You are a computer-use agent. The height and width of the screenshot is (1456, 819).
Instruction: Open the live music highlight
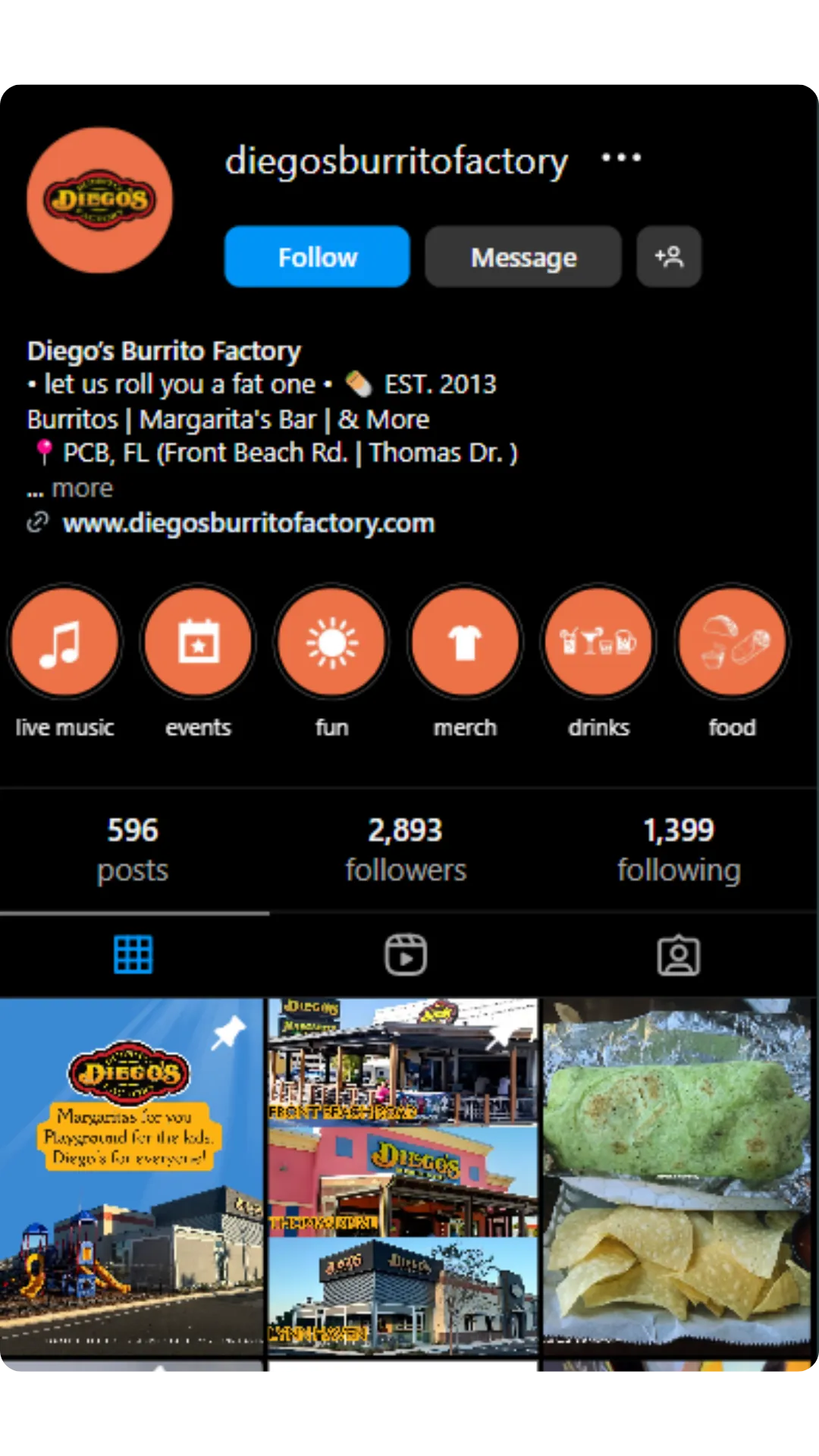64,643
